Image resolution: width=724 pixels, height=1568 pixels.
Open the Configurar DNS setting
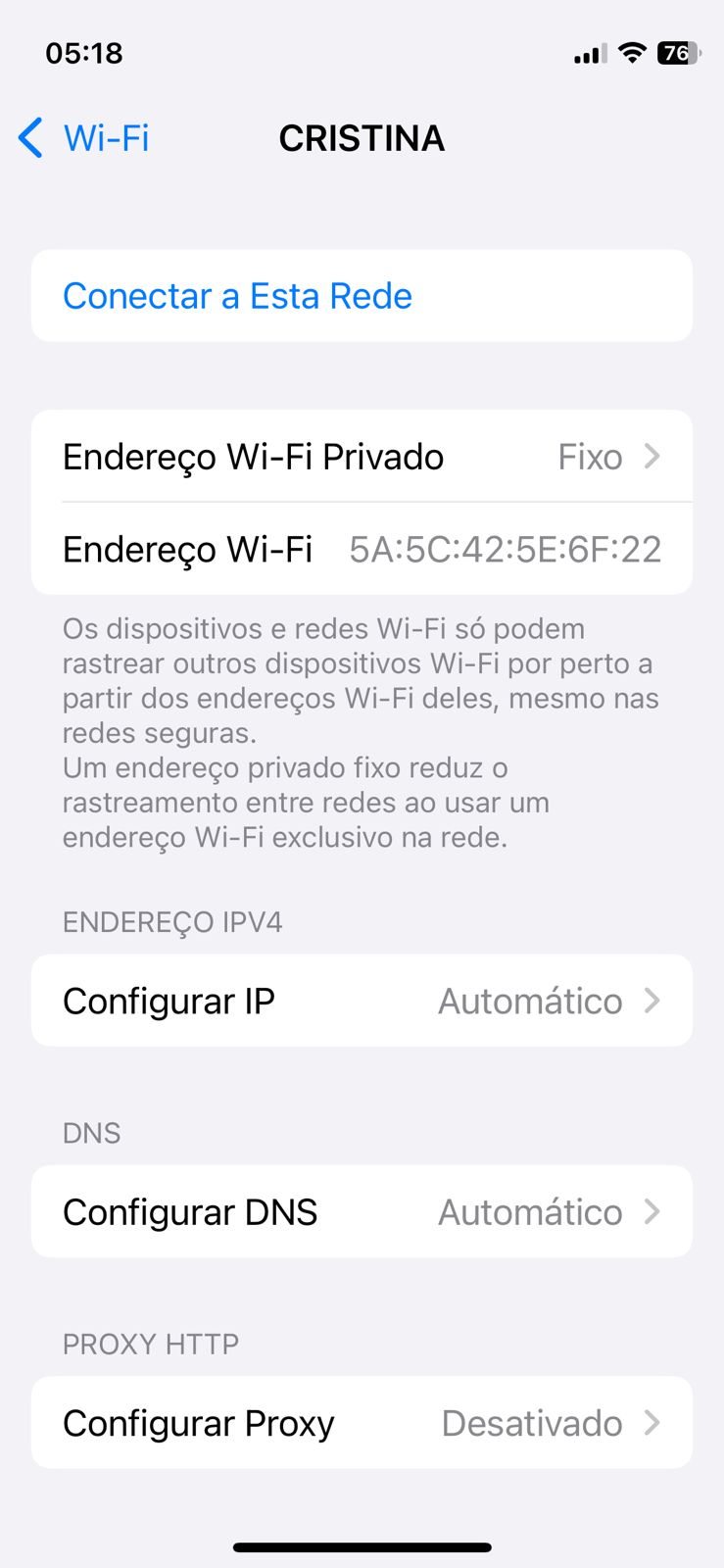click(362, 1212)
